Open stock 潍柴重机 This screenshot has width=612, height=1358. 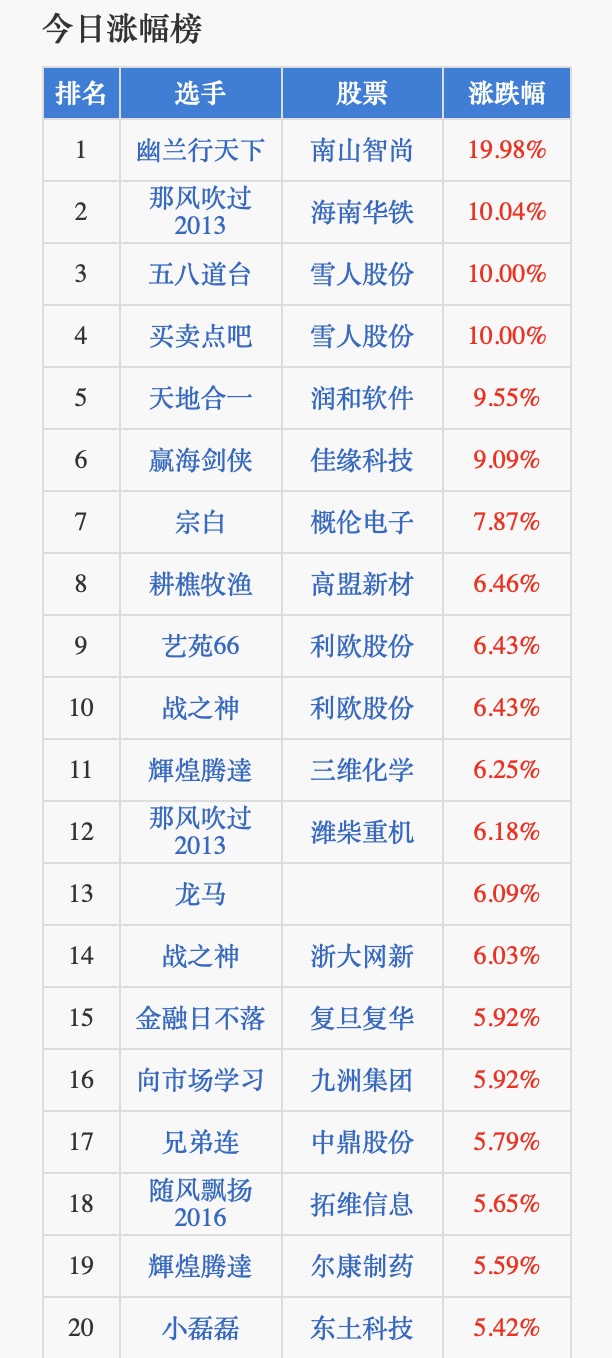[x=362, y=832]
